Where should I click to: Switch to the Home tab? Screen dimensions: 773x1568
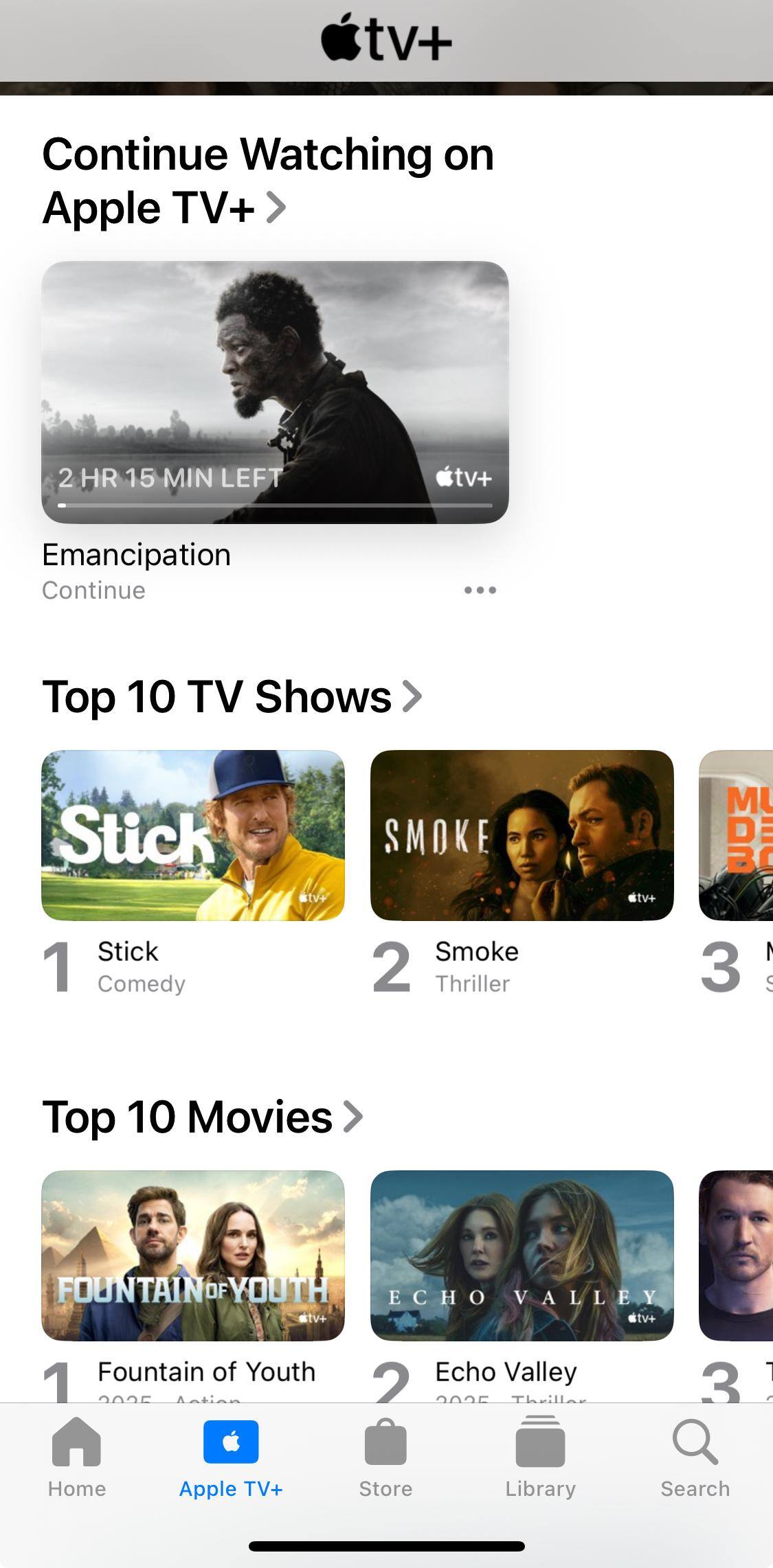tap(77, 1457)
